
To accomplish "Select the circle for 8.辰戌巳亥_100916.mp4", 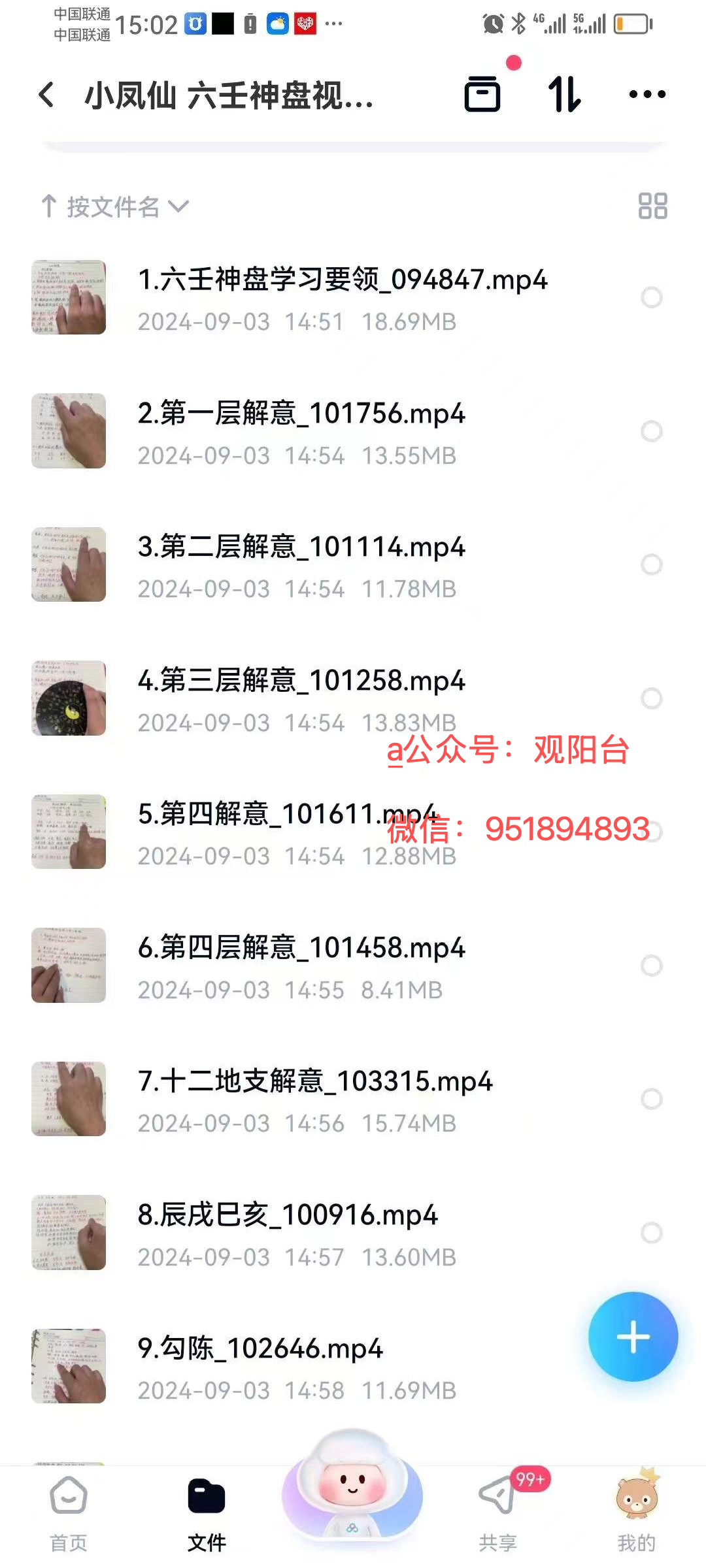I will click(651, 1233).
